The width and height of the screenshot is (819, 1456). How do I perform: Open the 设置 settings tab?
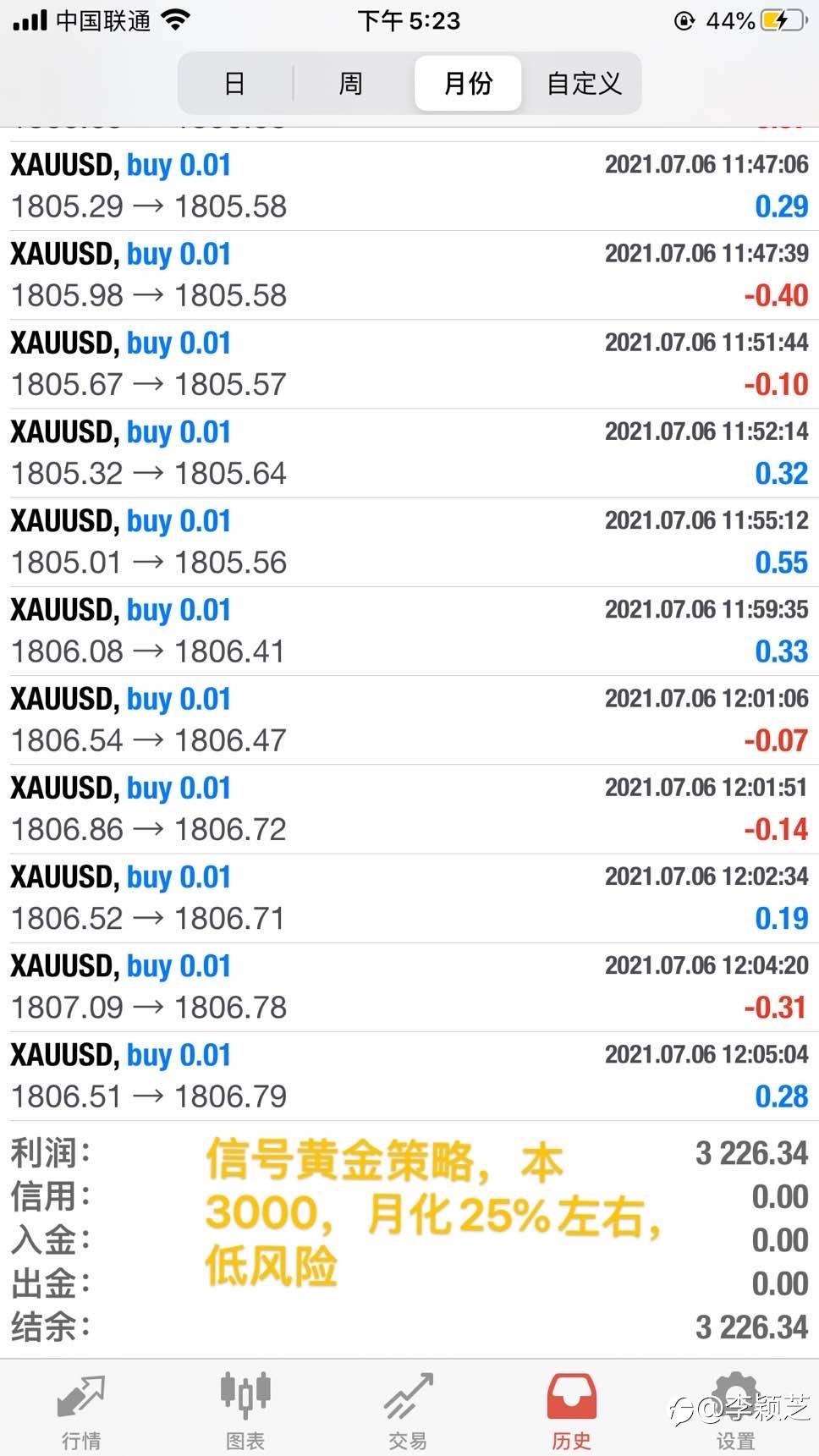click(x=736, y=1410)
